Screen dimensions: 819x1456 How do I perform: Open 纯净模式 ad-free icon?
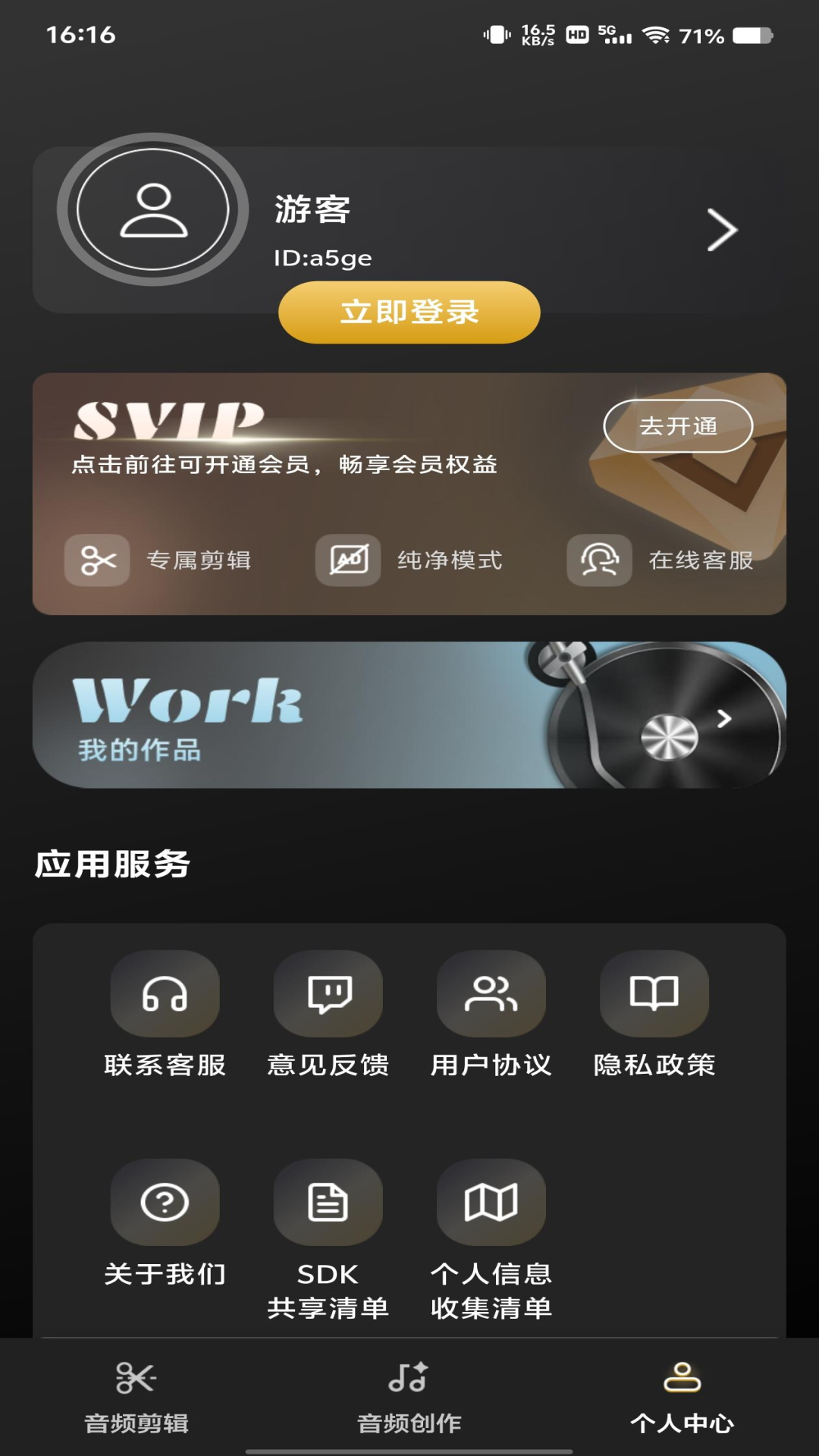pyautogui.click(x=349, y=561)
